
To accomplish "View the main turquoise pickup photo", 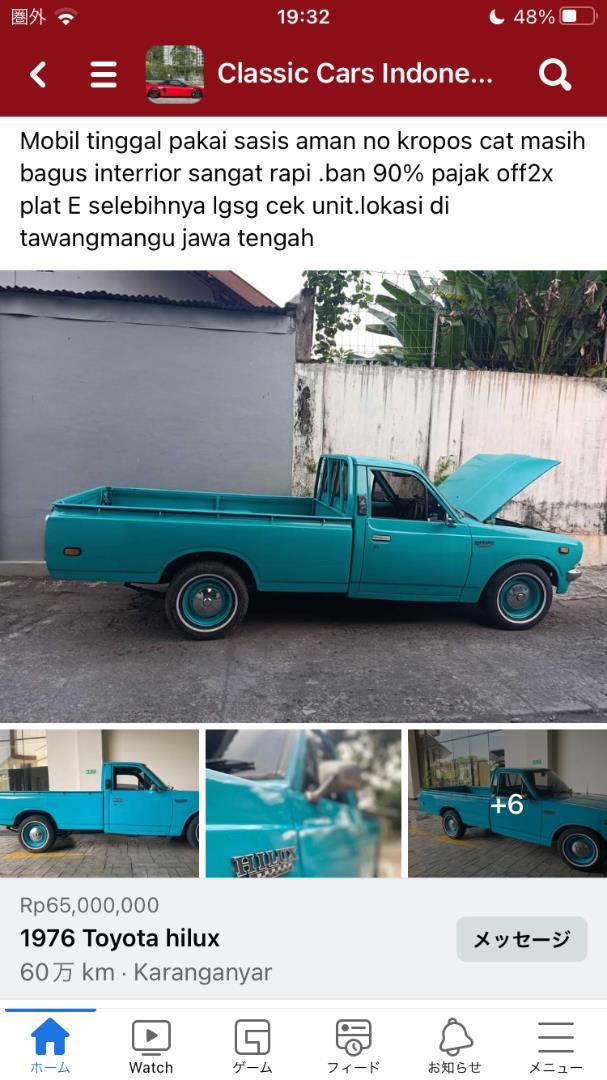I will [x=303, y=495].
